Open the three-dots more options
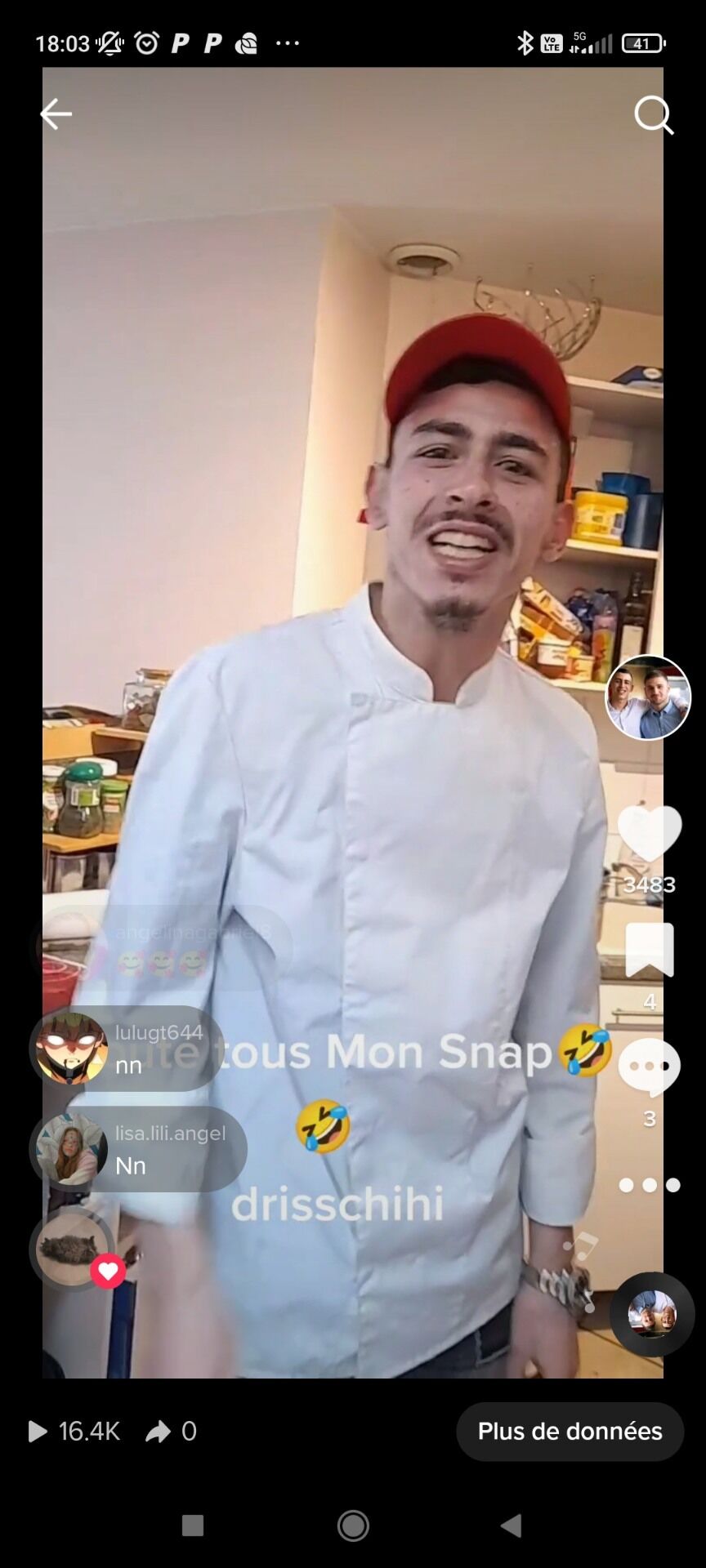706x1568 pixels. click(650, 1185)
